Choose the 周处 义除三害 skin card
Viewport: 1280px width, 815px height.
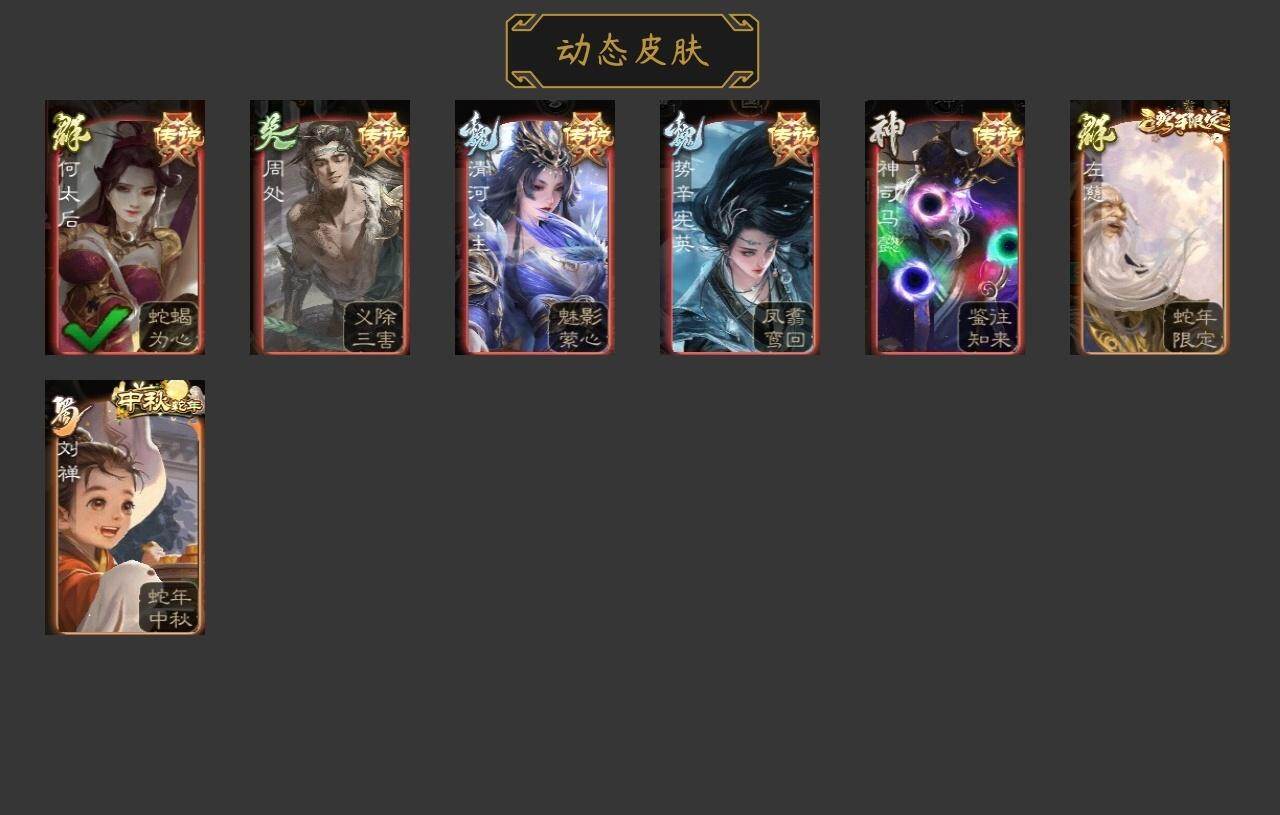(x=330, y=228)
